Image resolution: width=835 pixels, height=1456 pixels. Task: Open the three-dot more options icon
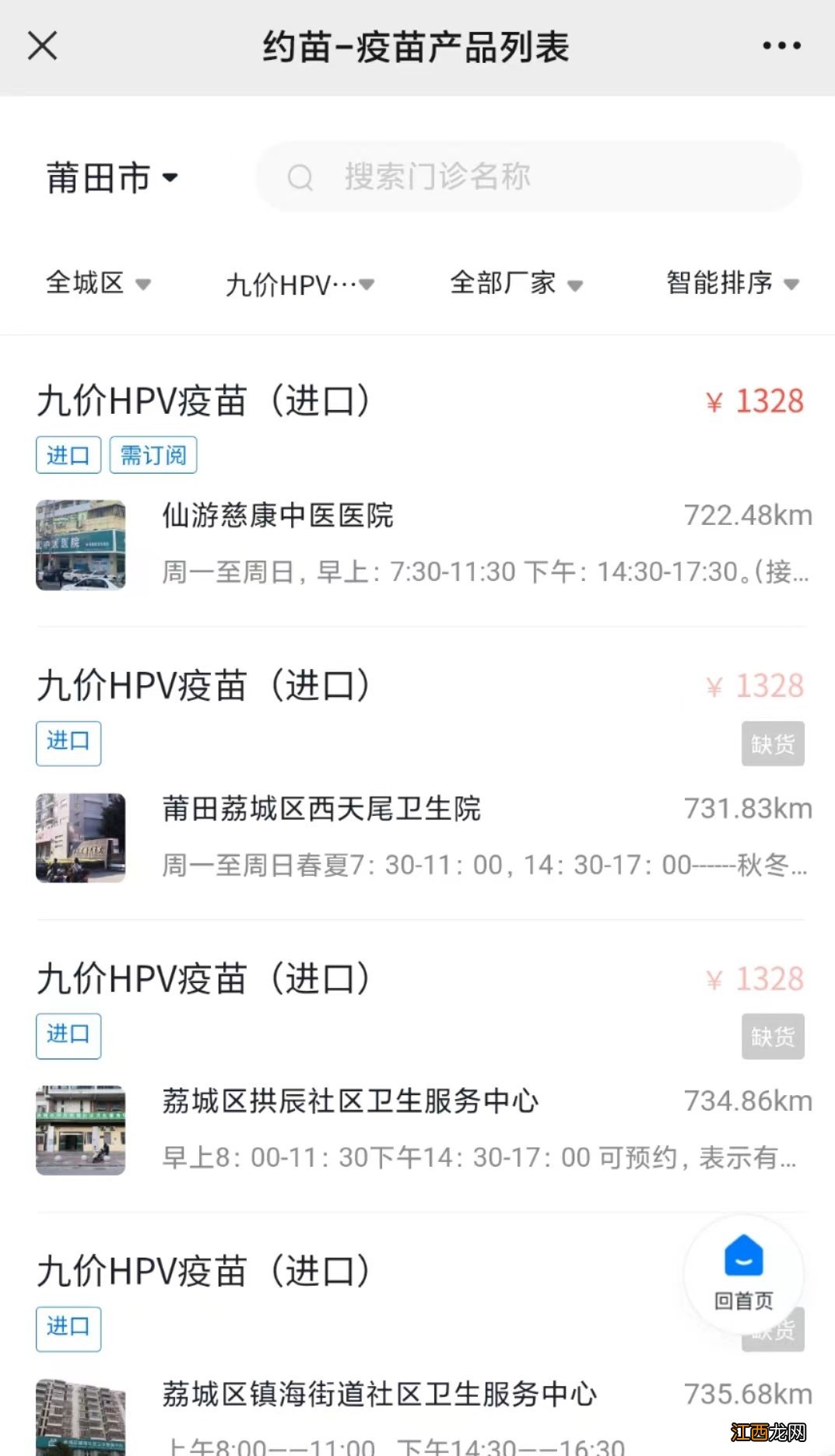coord(781,45)
